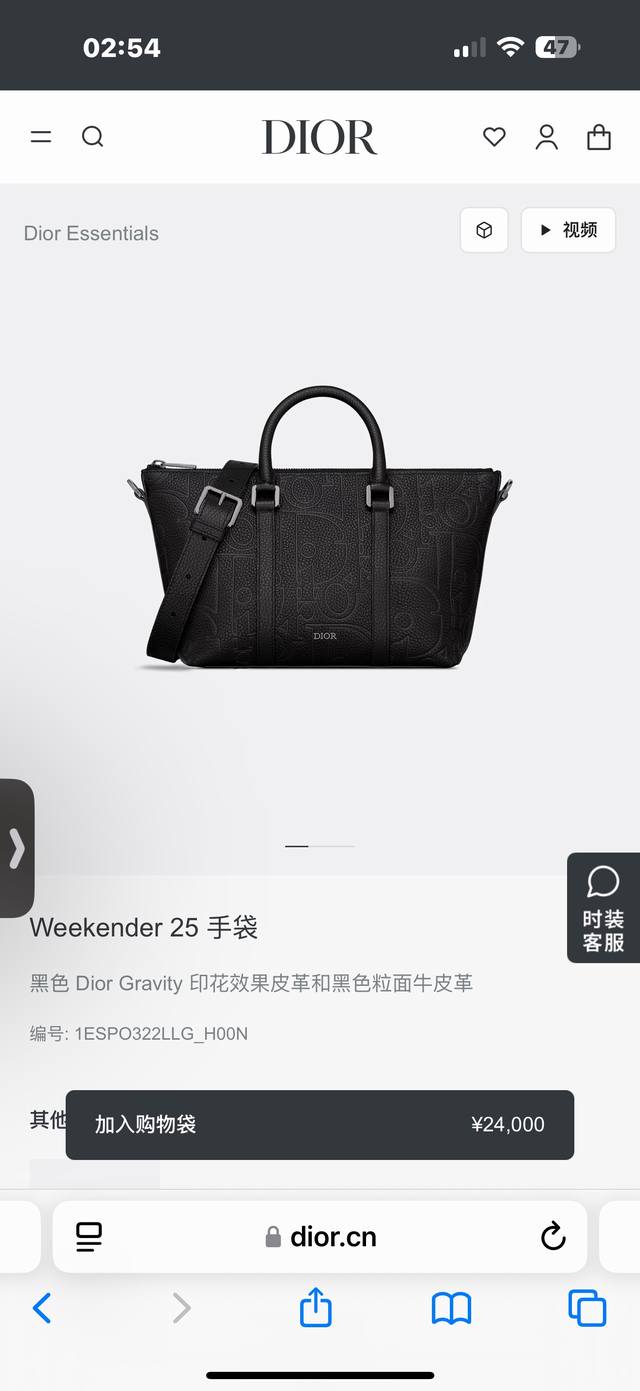Open Safari bookmarks
This screenshot has height=1391, width=640.
pyautogui.click(x=451, y=1307)
